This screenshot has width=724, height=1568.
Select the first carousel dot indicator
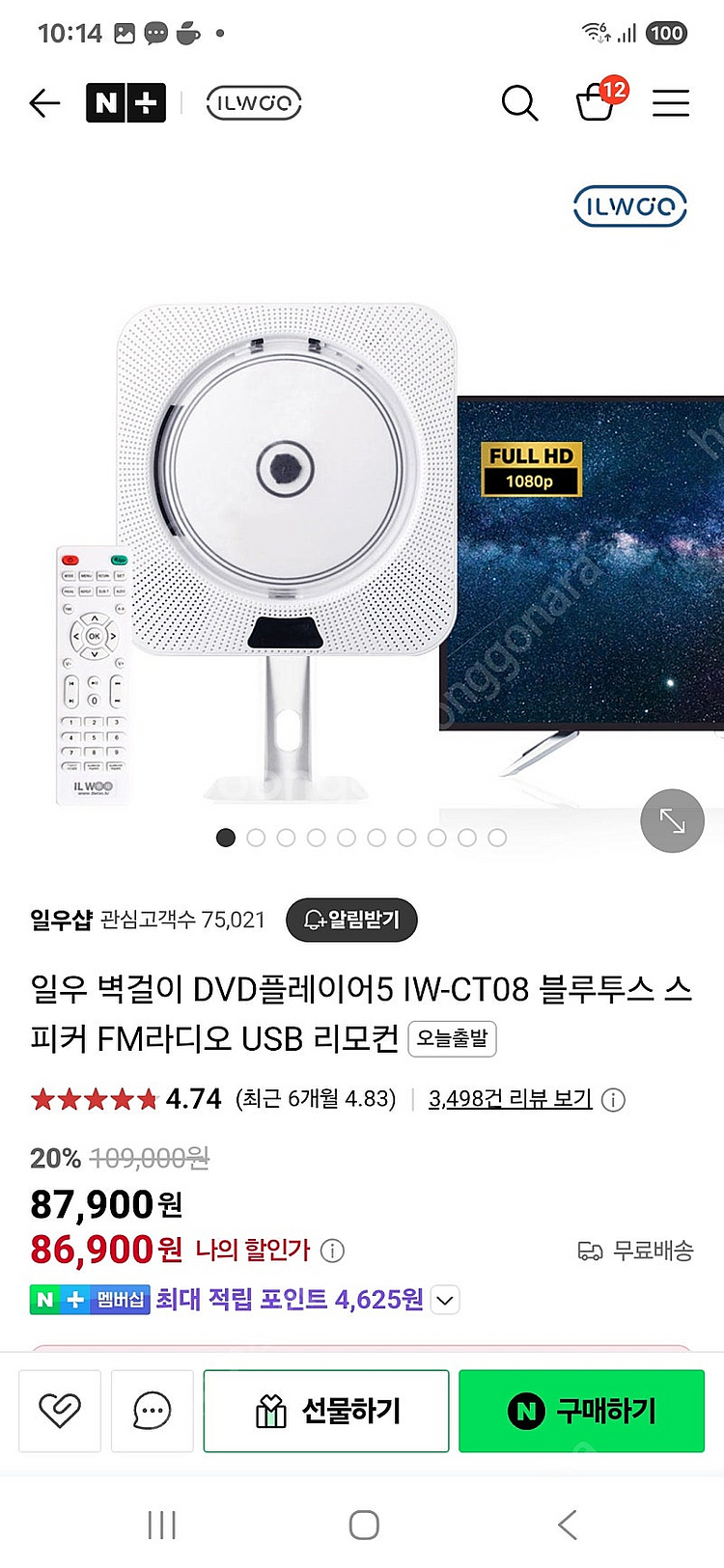tap(225, 837)
